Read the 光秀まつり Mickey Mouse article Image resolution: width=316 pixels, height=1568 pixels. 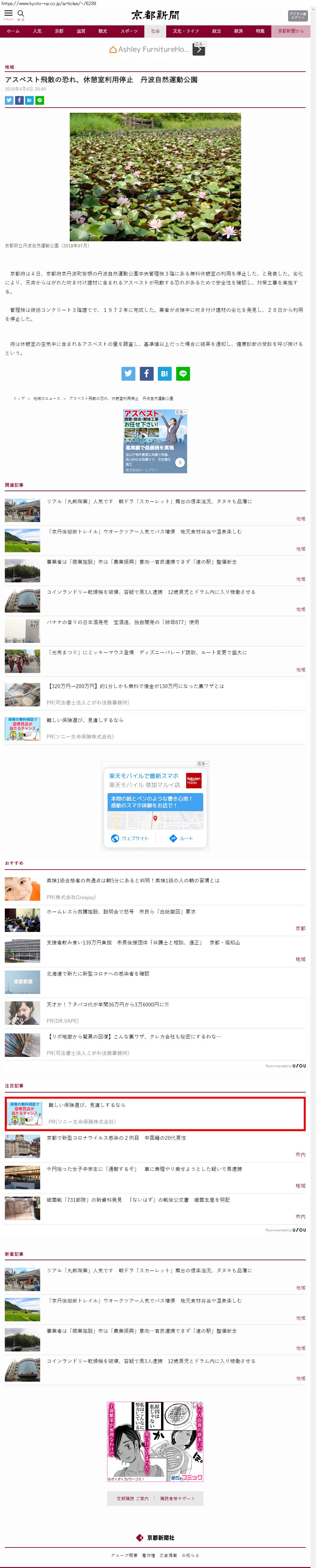pyautogui.click(x=147, y=652)
